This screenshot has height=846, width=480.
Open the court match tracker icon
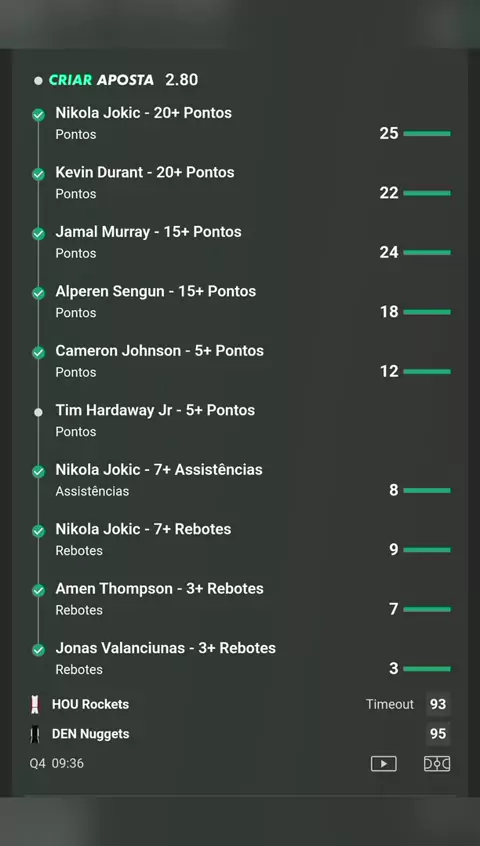tap(437, 763)
